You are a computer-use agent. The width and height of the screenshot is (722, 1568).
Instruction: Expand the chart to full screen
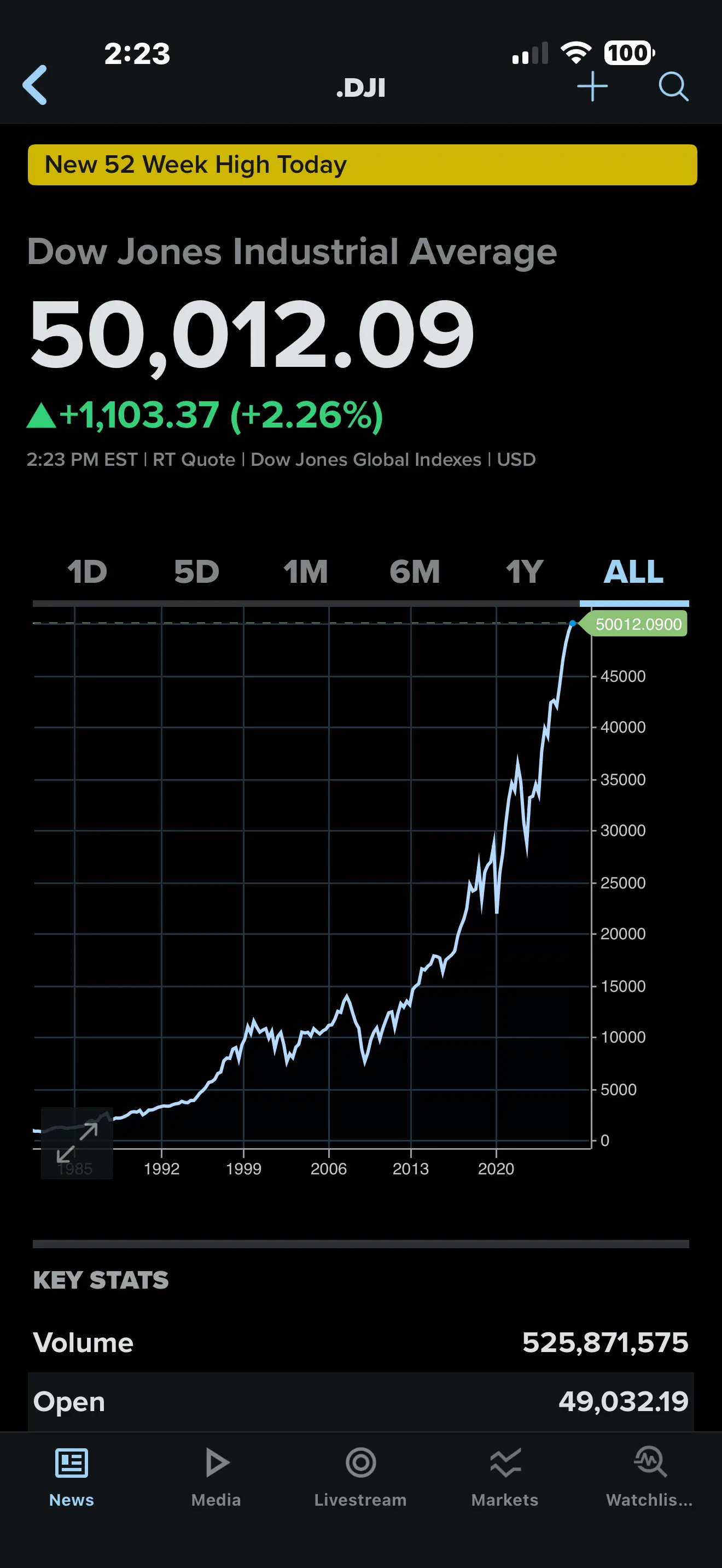pyautogui.click(x=77, y=1143)
